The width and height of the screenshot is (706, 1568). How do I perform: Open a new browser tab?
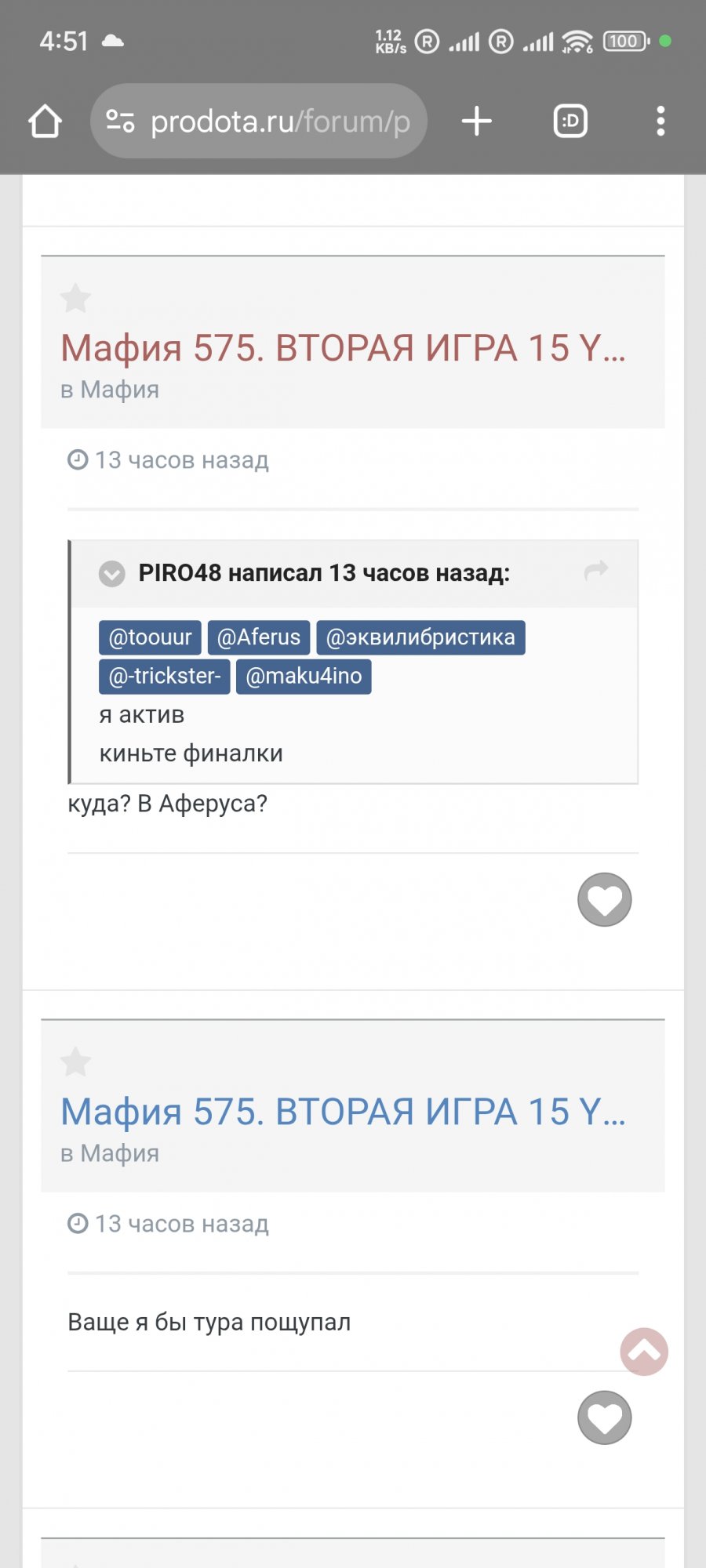(476, 122)
